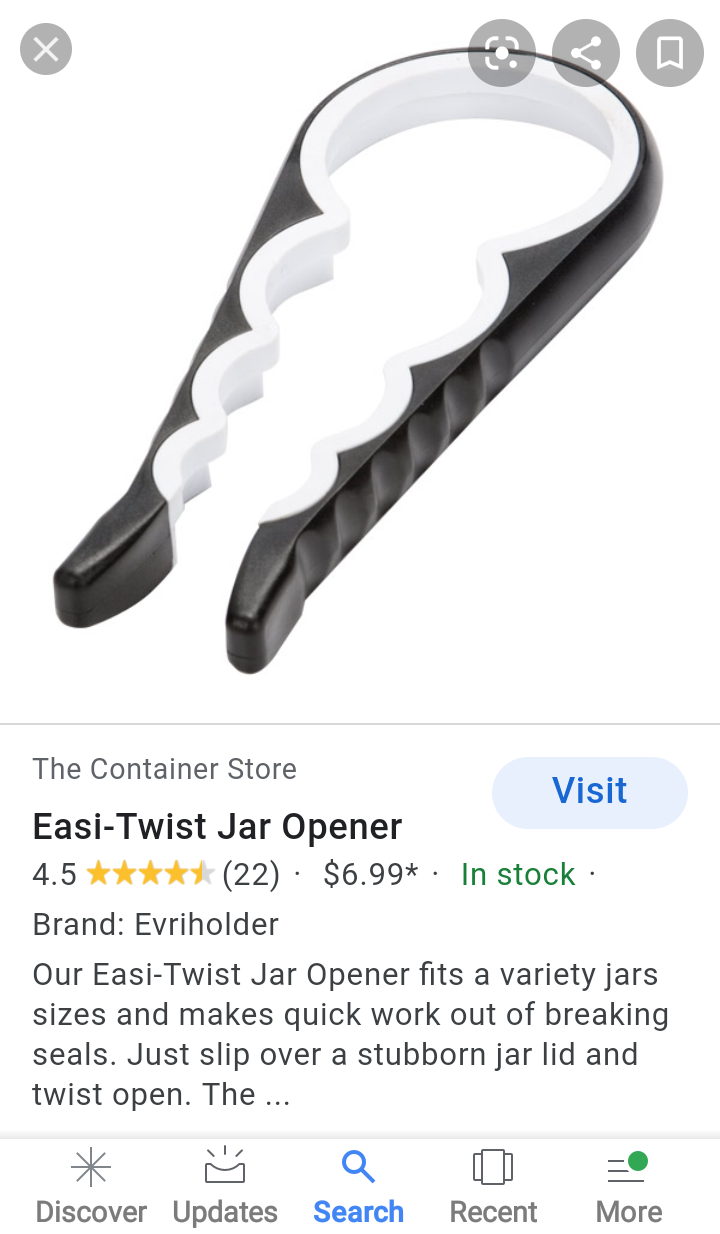Search this image with Lens
Image resolution: width=720 pixels, height=1234 pixels.
pos(502,53)
